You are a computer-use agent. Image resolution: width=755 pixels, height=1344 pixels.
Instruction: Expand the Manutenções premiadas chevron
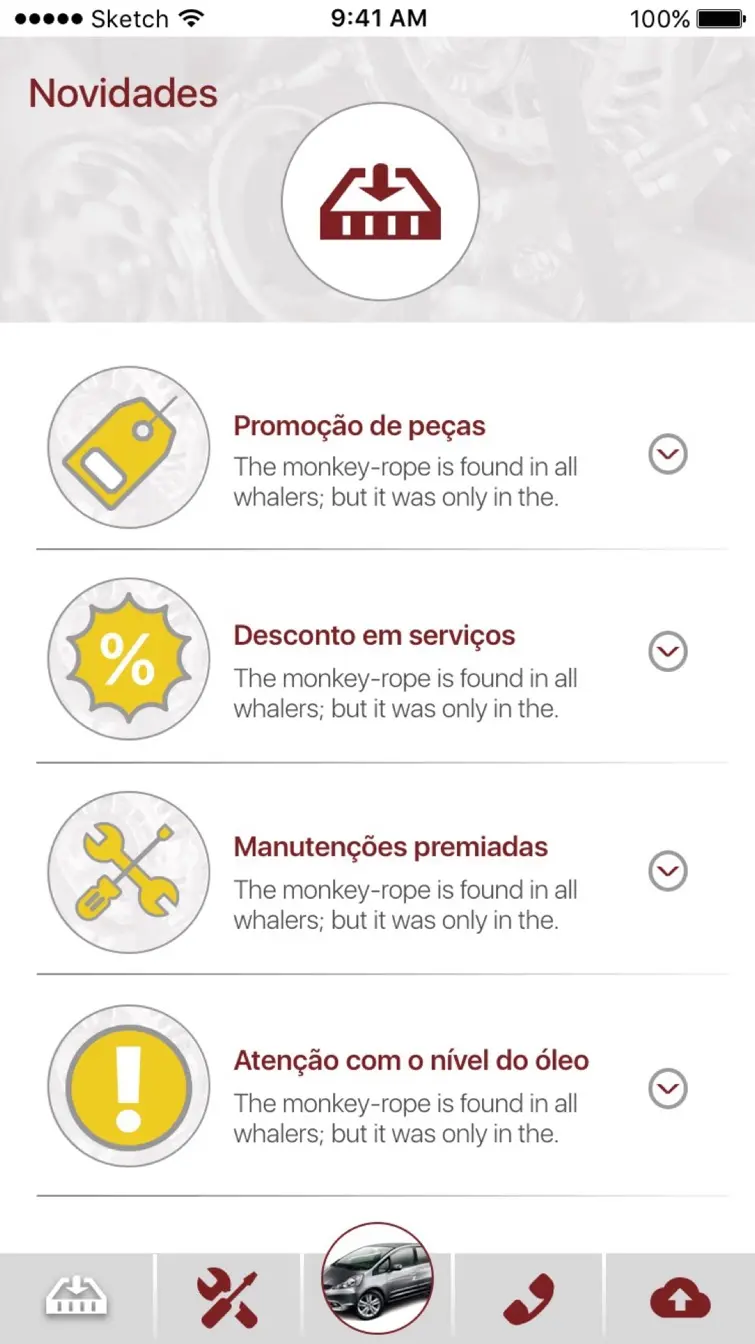[668, 870]
